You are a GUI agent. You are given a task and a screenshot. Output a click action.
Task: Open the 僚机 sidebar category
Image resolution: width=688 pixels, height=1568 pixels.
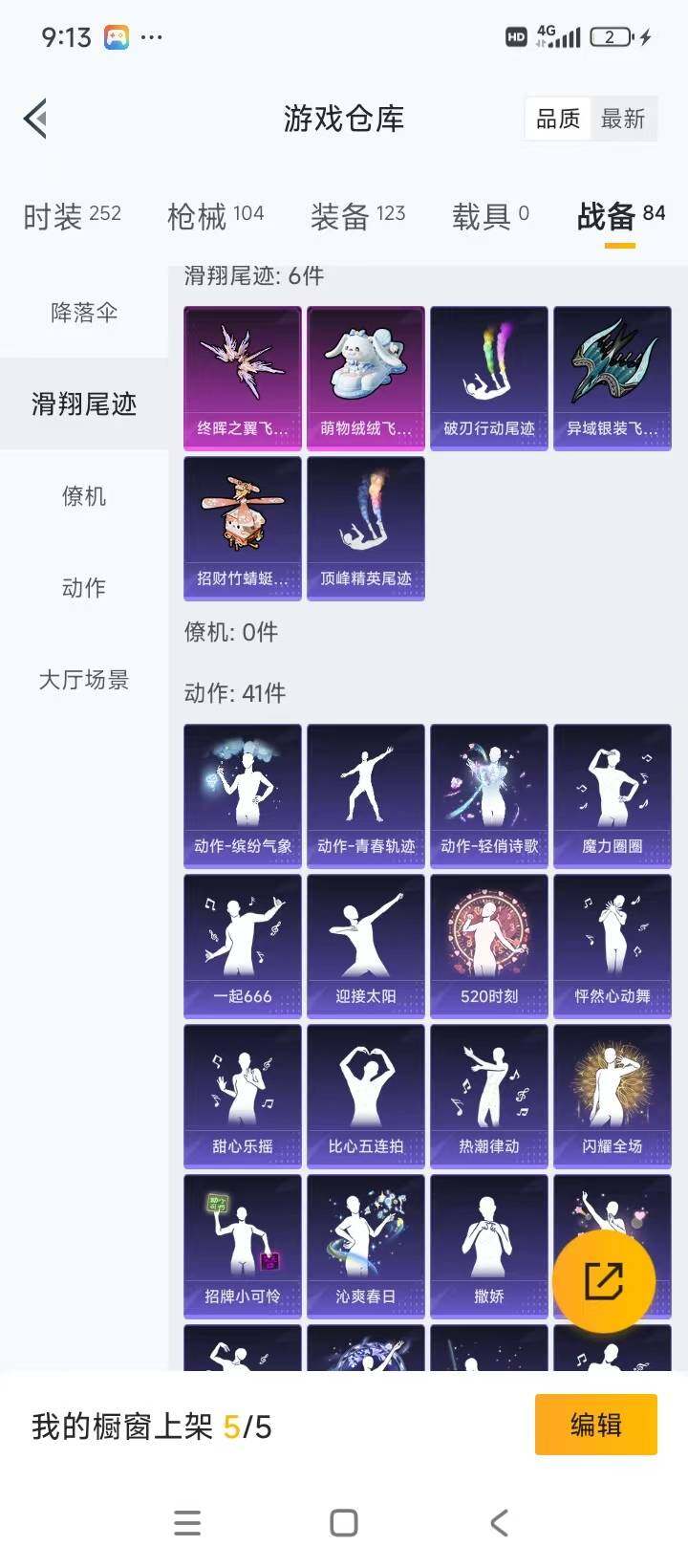click(x=84, y=496)
